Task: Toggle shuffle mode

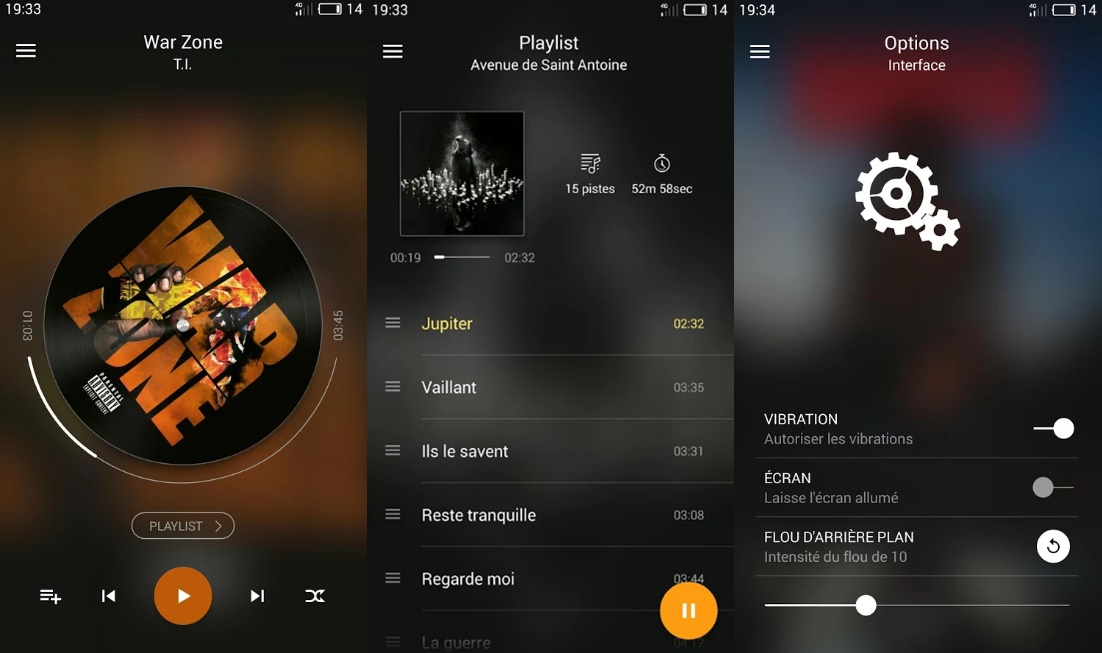Action: (x=315, y=596)
